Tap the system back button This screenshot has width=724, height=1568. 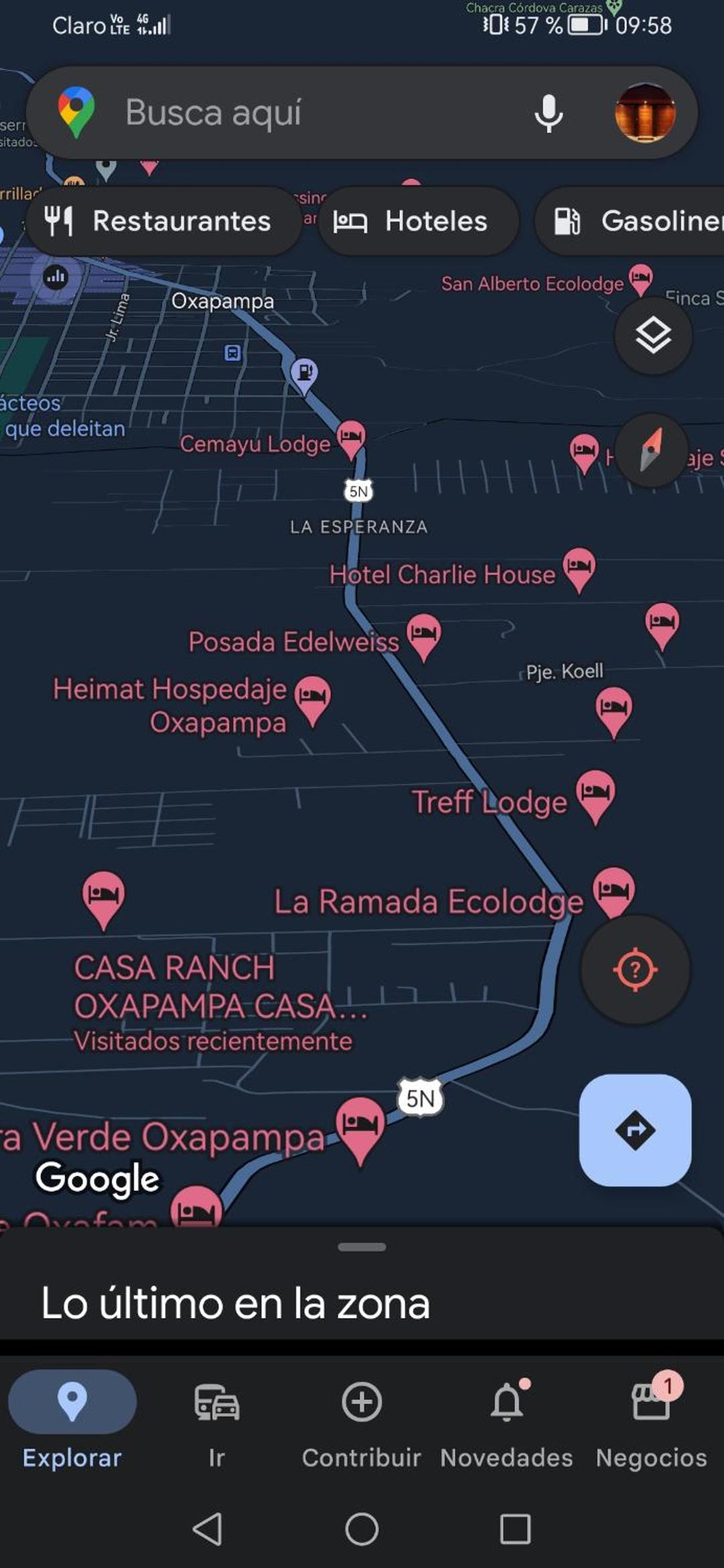pos(207,1529)
